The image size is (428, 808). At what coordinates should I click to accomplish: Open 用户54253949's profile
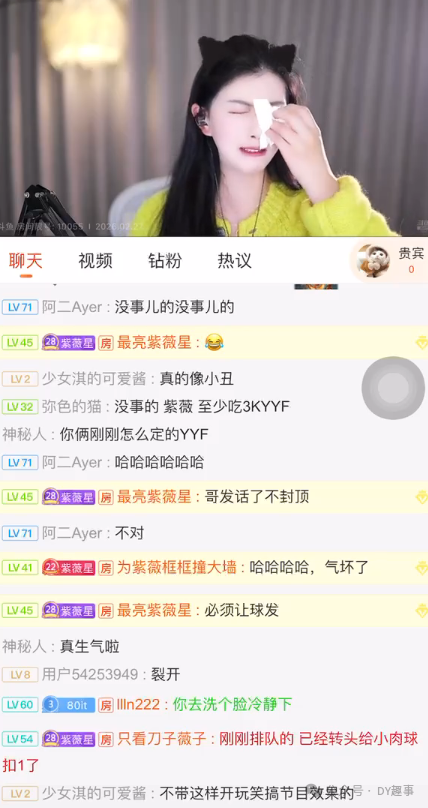coord(90,675)
